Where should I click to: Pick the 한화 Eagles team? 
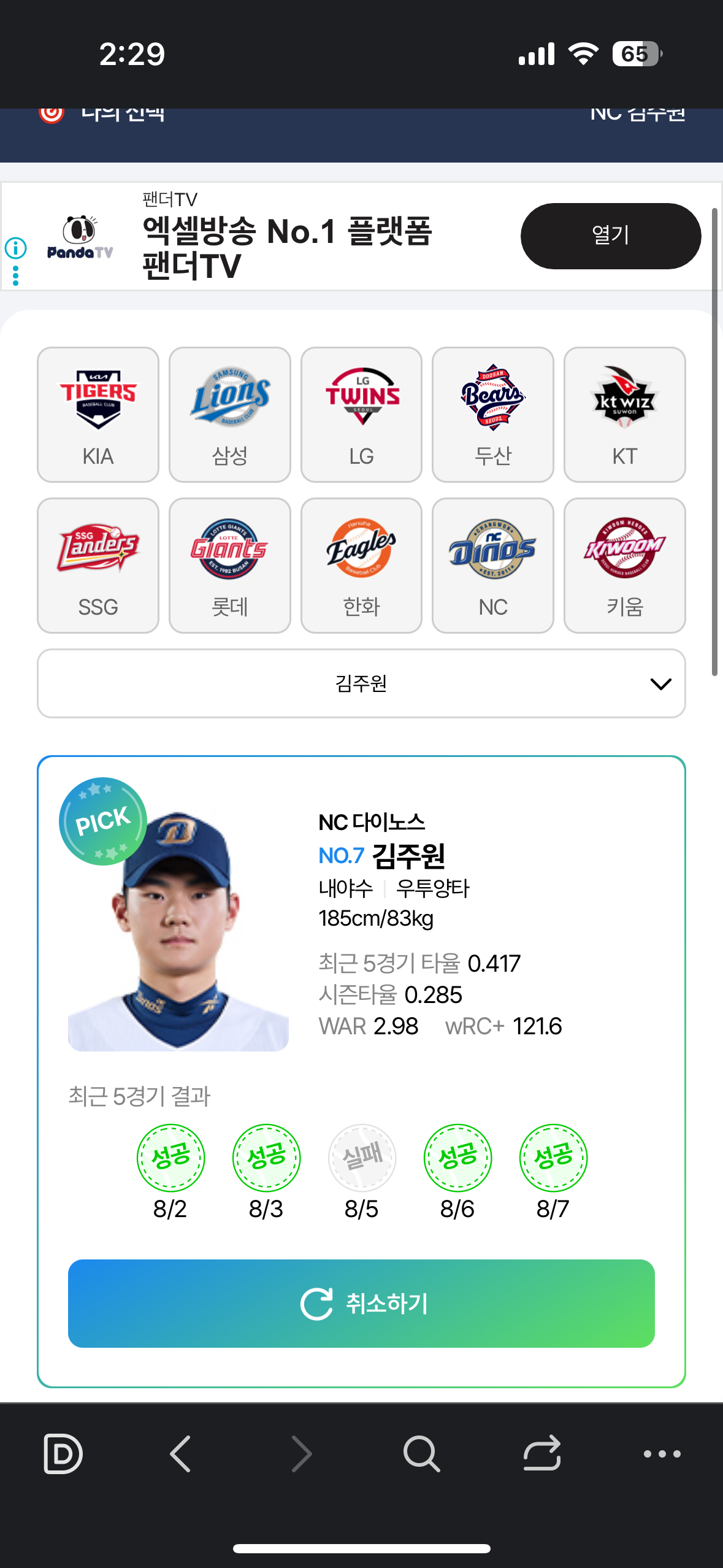(361, 566)
